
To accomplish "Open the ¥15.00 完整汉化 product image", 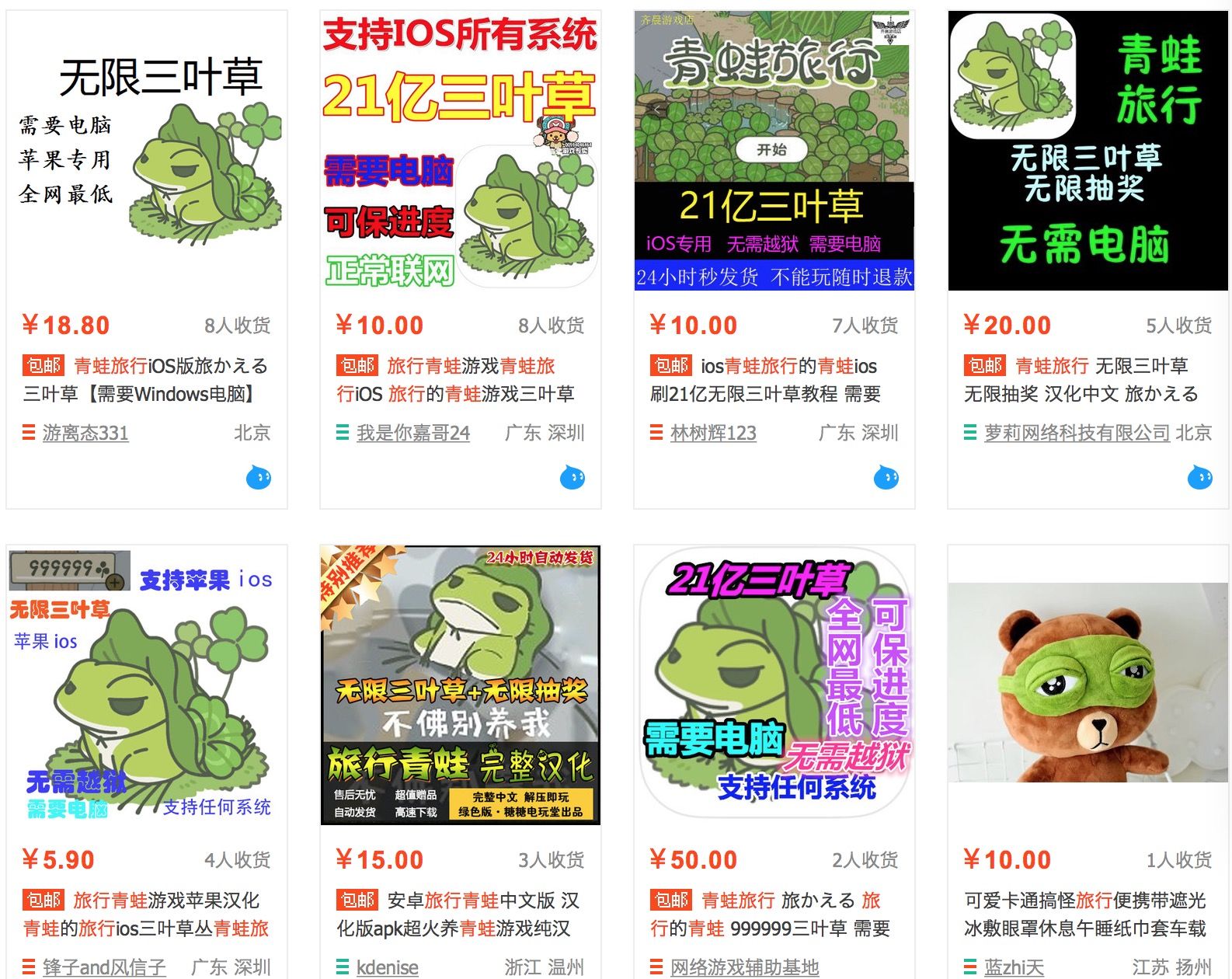I will [x=460, y=685].
